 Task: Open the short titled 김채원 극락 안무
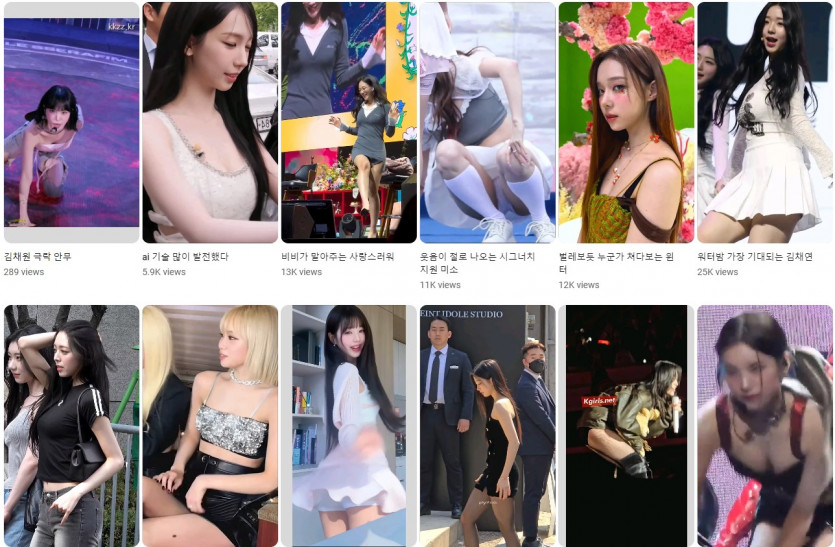[x=71, y=122]
